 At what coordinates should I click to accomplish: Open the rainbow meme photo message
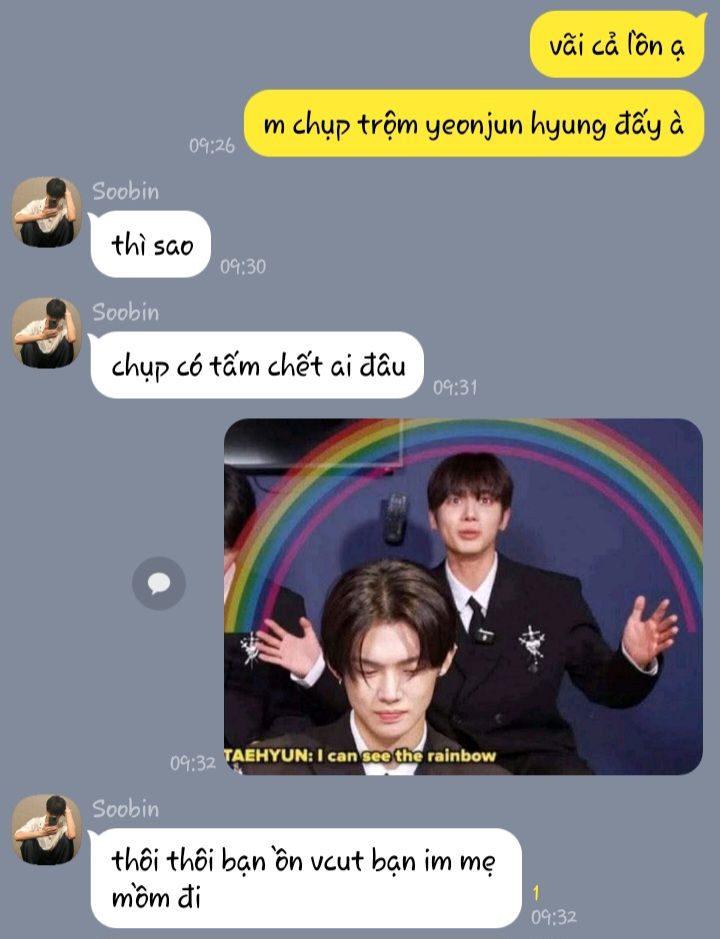[x=463, y=596]
